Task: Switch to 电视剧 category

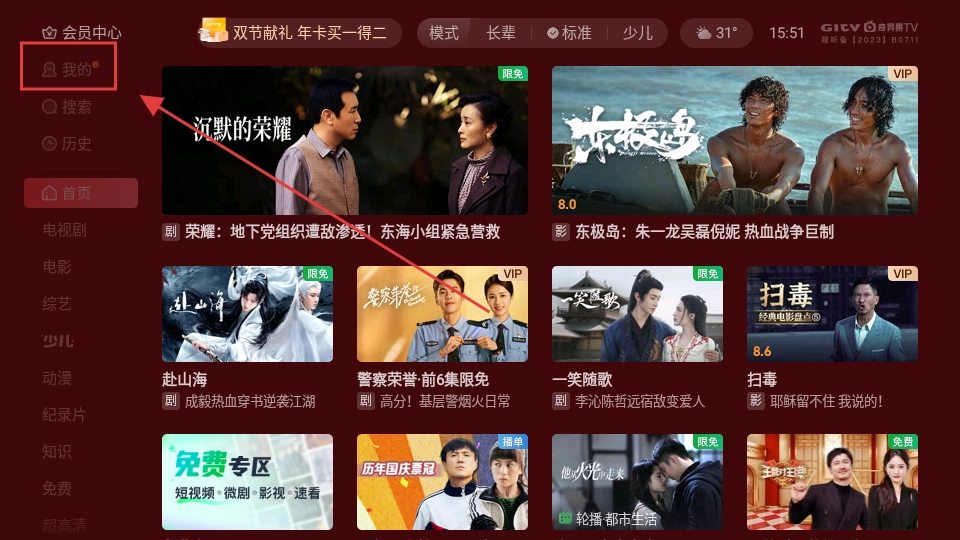Action: pyautogui.click(x=64, y=230)
